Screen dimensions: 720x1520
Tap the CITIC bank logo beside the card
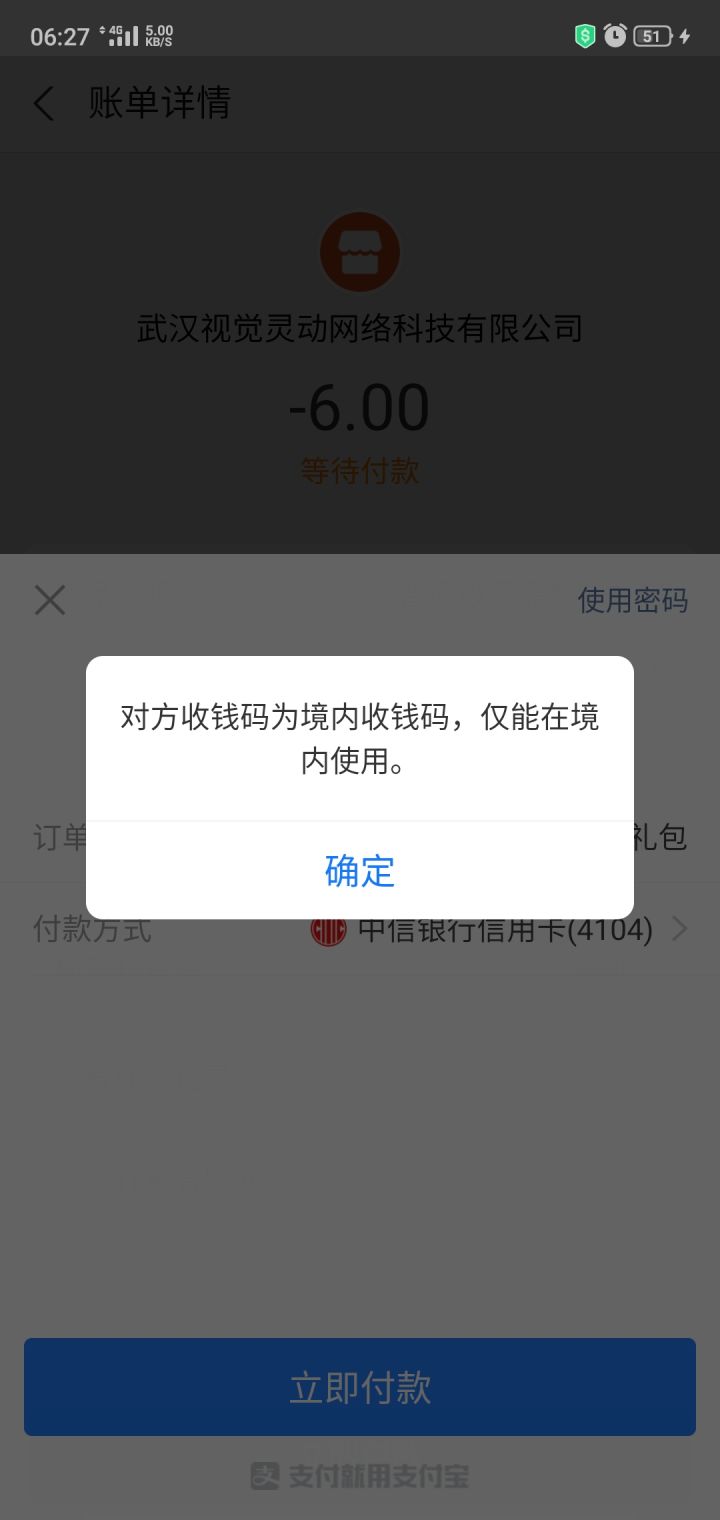[x=329, y=929]
